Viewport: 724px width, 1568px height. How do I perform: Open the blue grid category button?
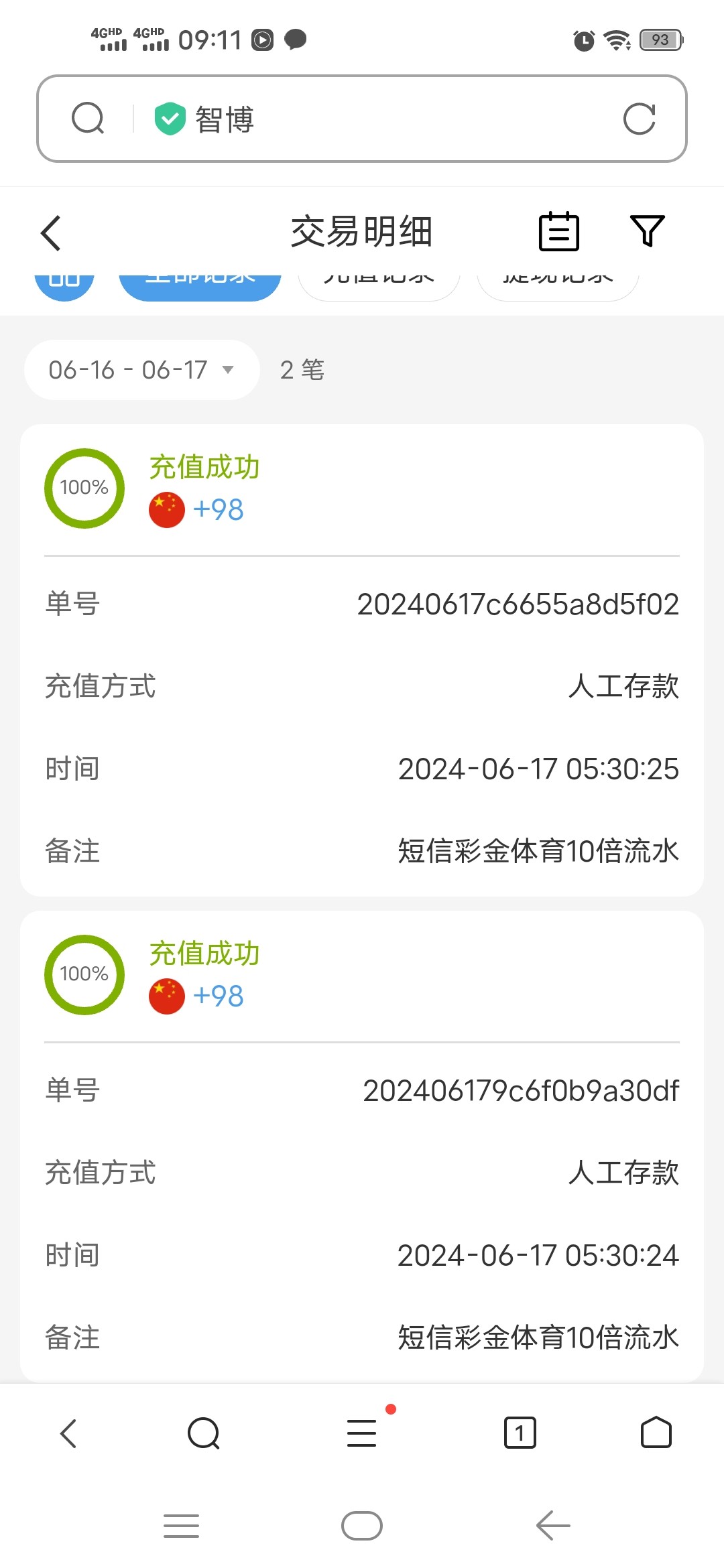tap(64, 283)
